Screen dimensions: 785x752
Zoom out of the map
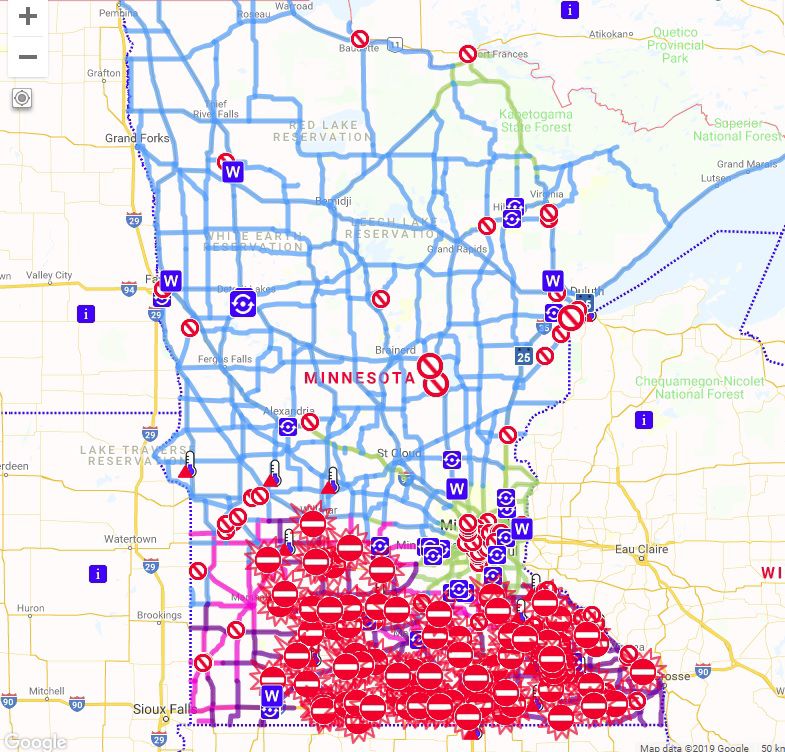pyautogui.click(x=28, y=56)
